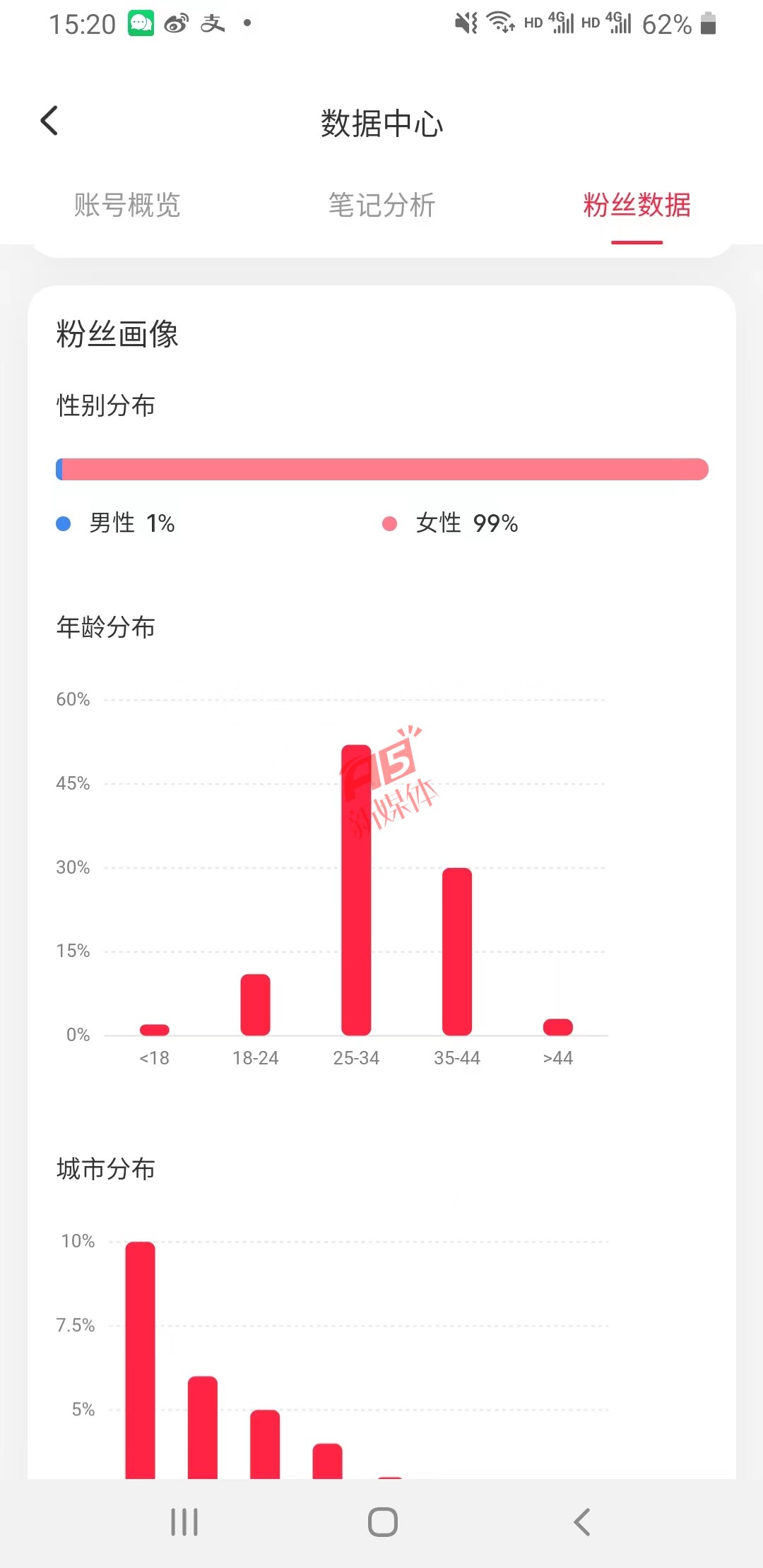The image size is (763, 1568).
Task: Open the system recent apps button
Action: [184, 1521]
